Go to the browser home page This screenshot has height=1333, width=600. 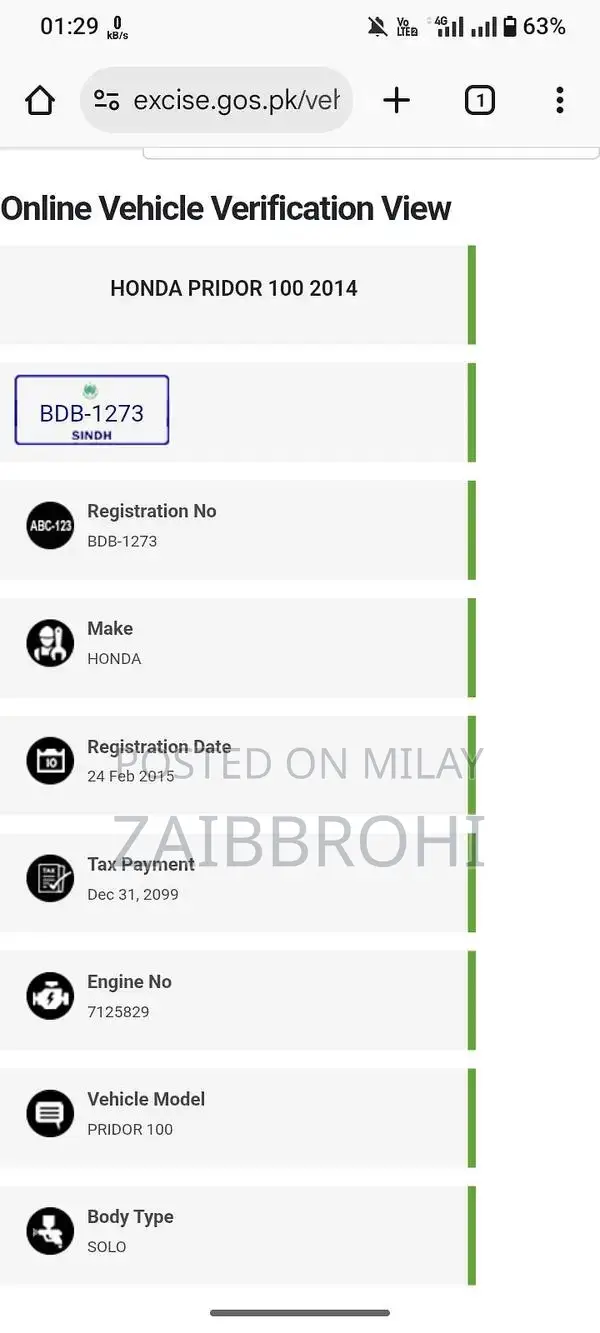pos(40,100)
